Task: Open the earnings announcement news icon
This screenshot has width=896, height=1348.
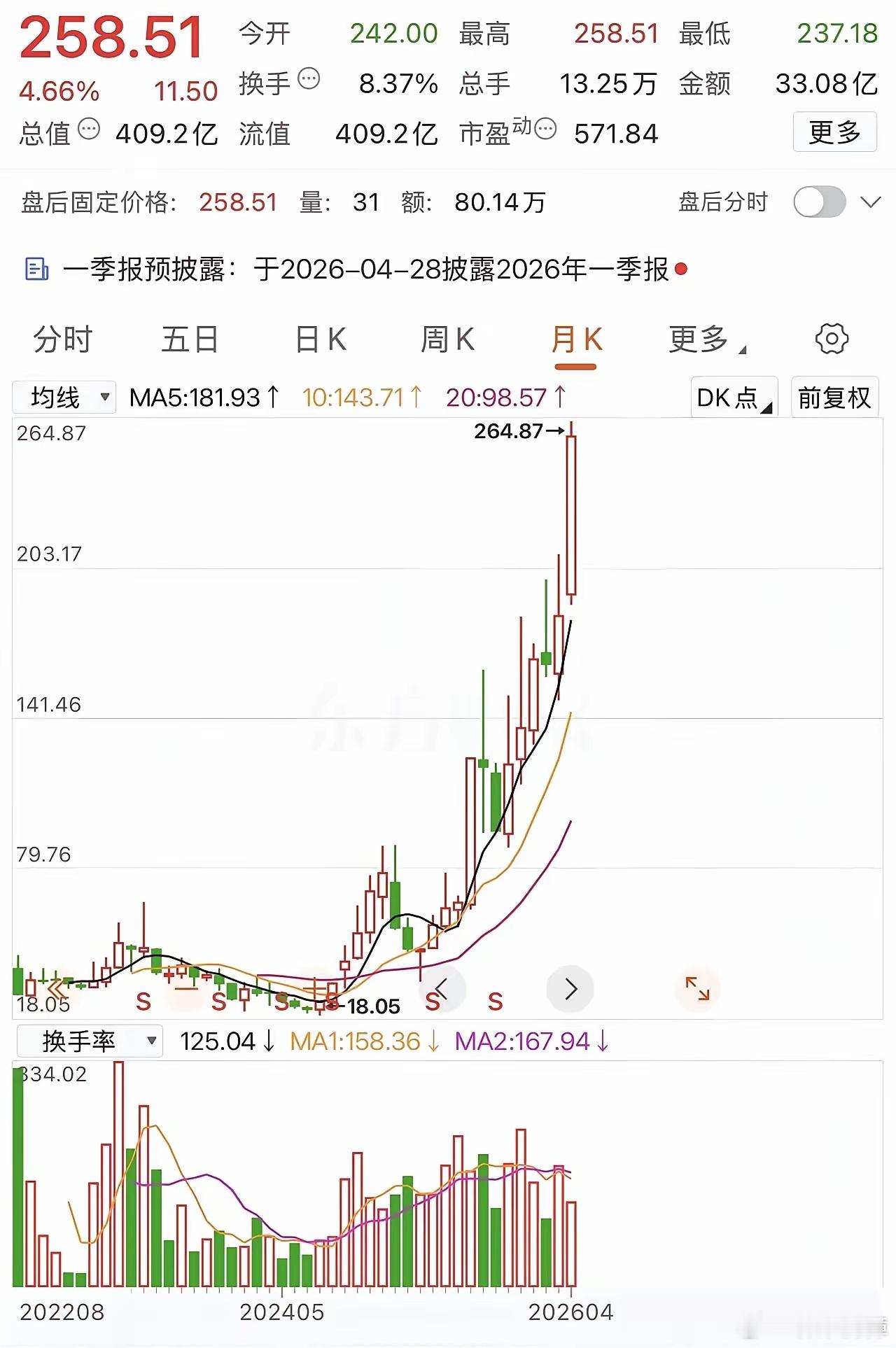Action: (x=36, y=269)
